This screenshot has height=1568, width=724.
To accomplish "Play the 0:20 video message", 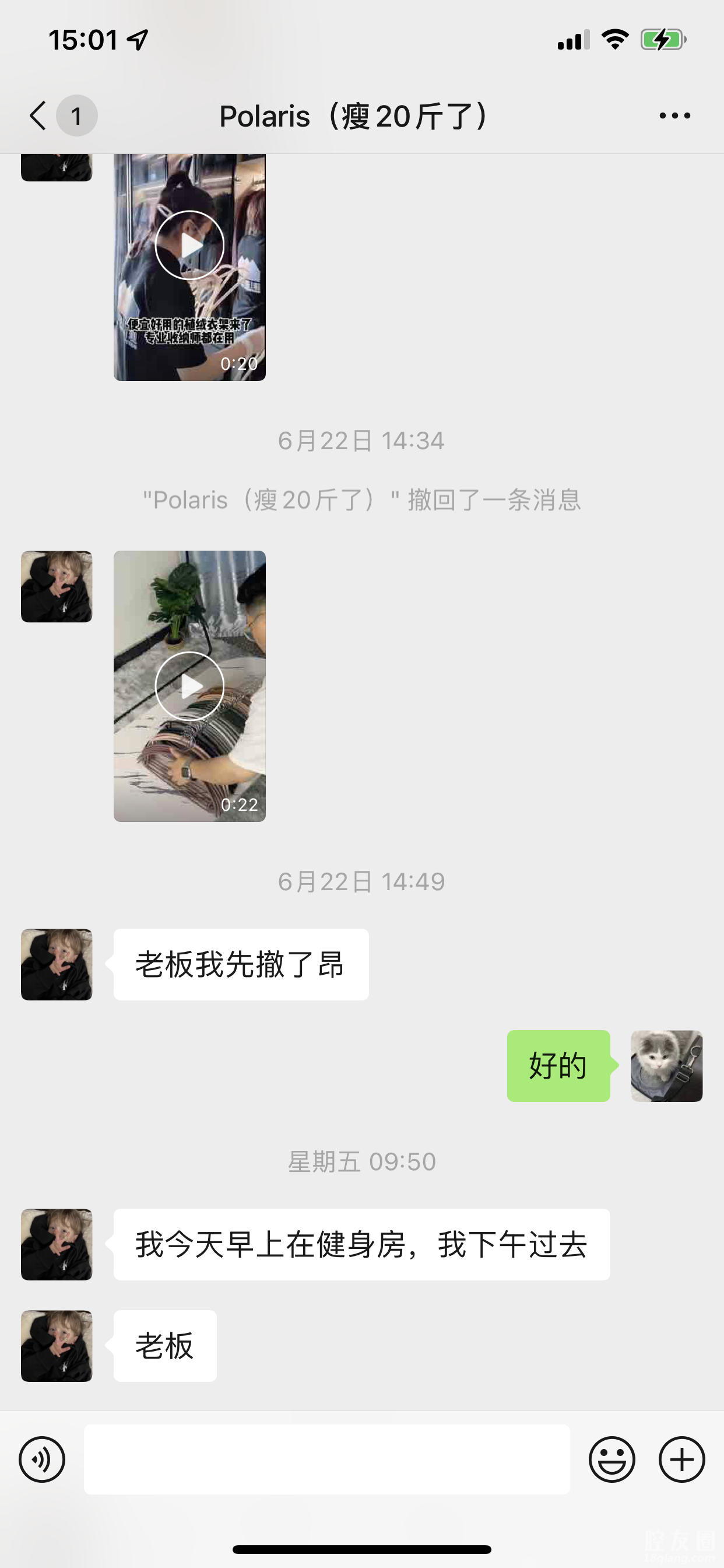I will tap(190, 246).
